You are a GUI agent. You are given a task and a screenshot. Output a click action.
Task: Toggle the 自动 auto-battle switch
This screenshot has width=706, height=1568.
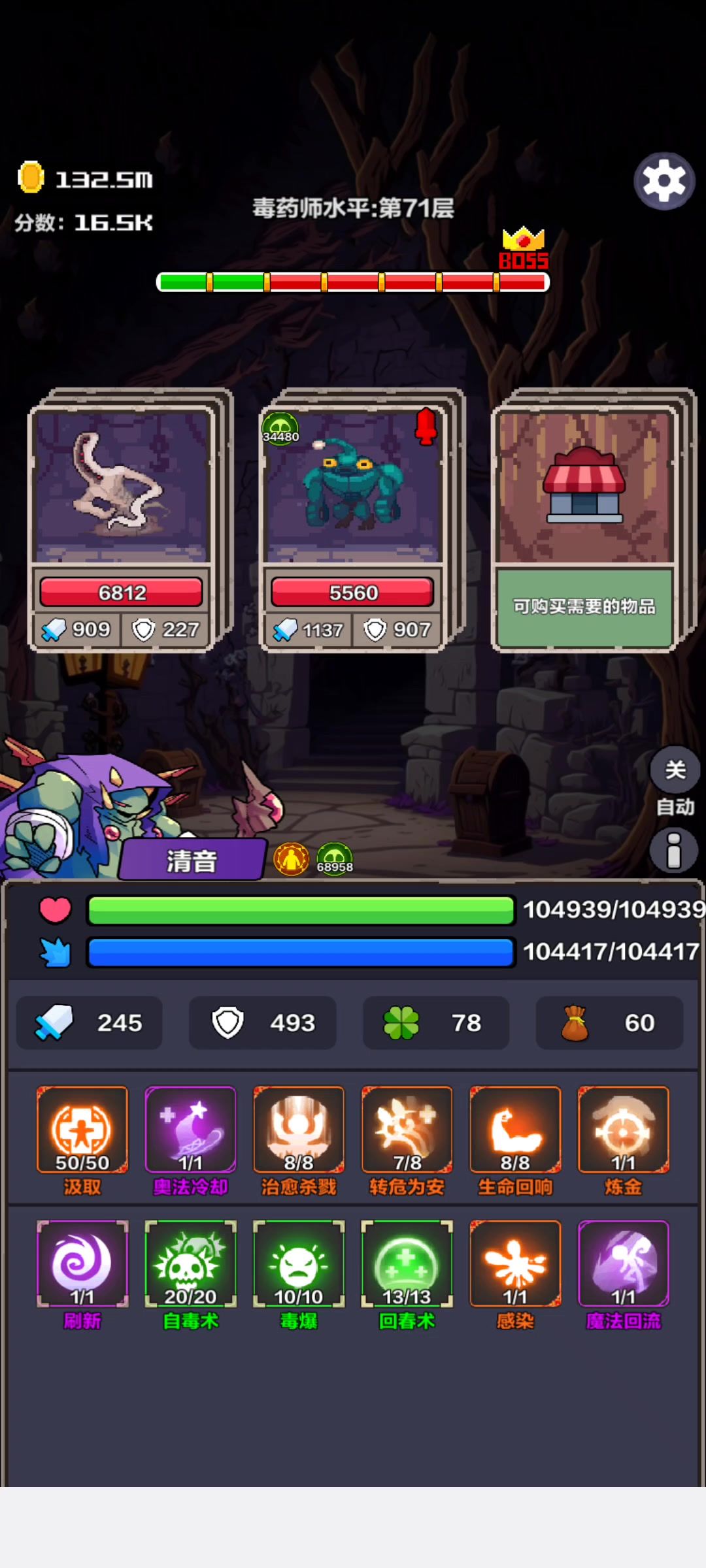point(675,770)
